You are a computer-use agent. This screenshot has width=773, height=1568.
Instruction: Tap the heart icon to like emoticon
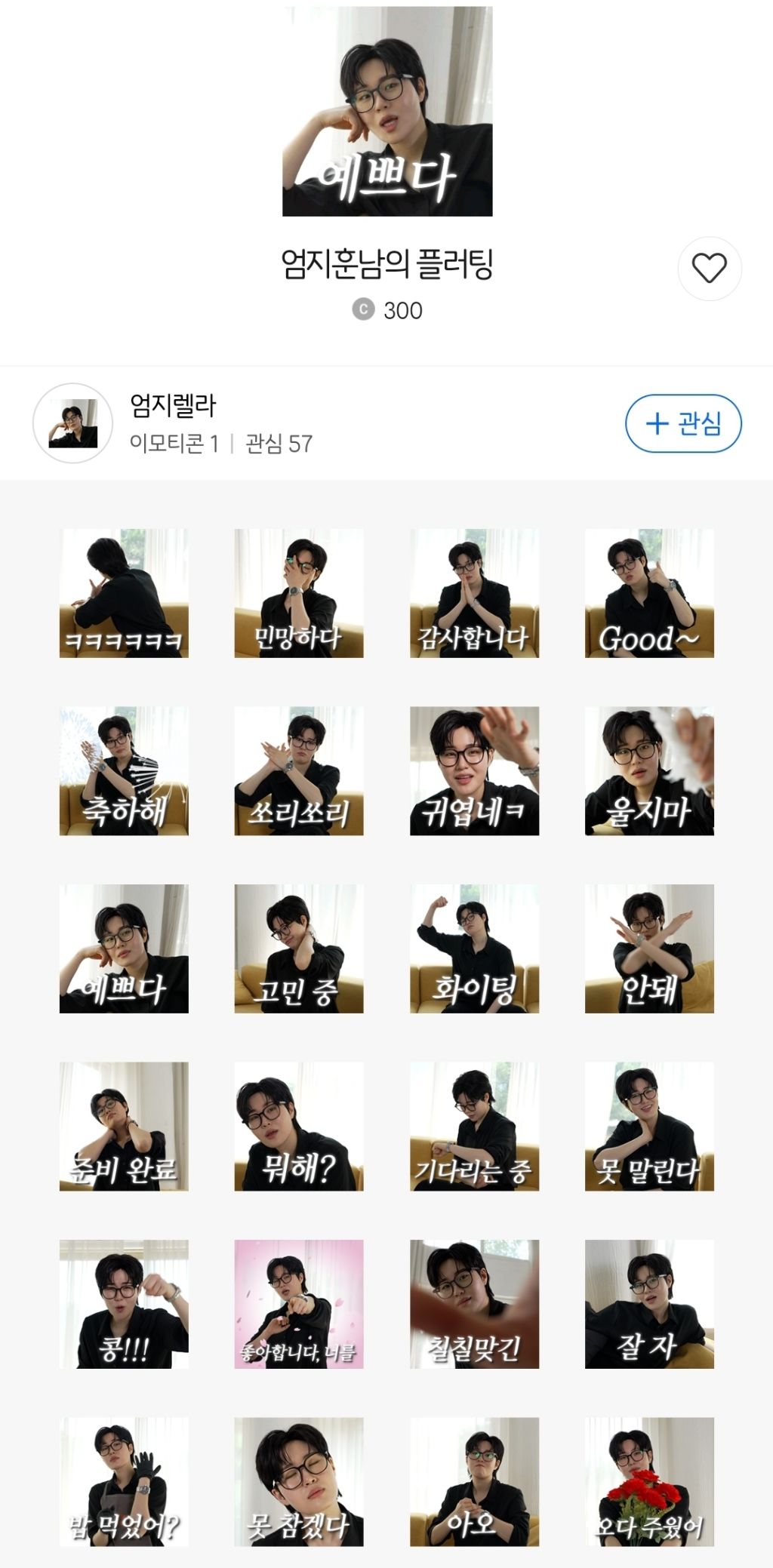[x=710, y=269]
